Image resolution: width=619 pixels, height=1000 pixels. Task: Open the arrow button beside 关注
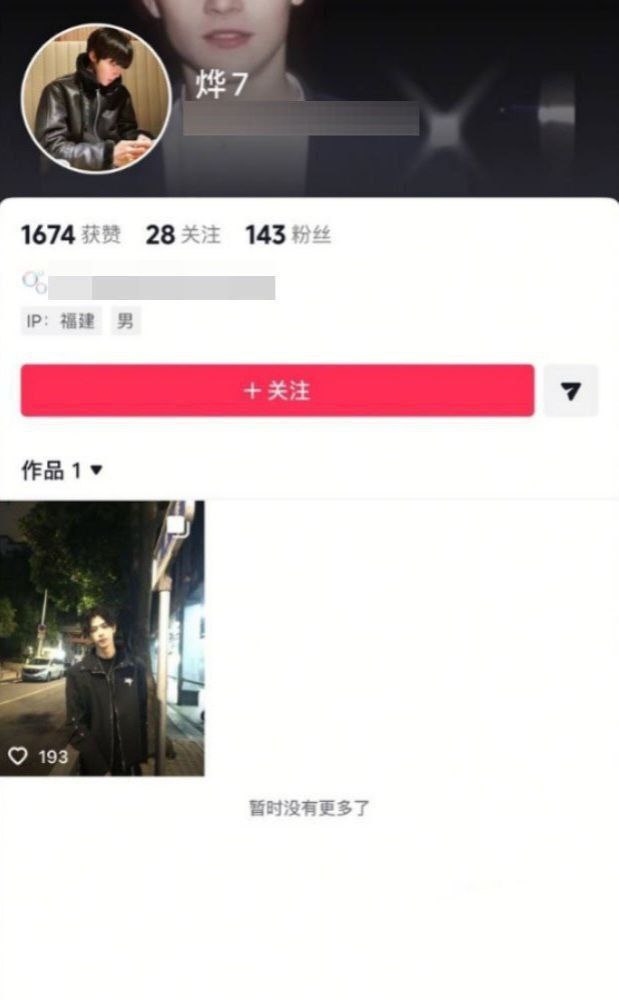click(571, 390)
